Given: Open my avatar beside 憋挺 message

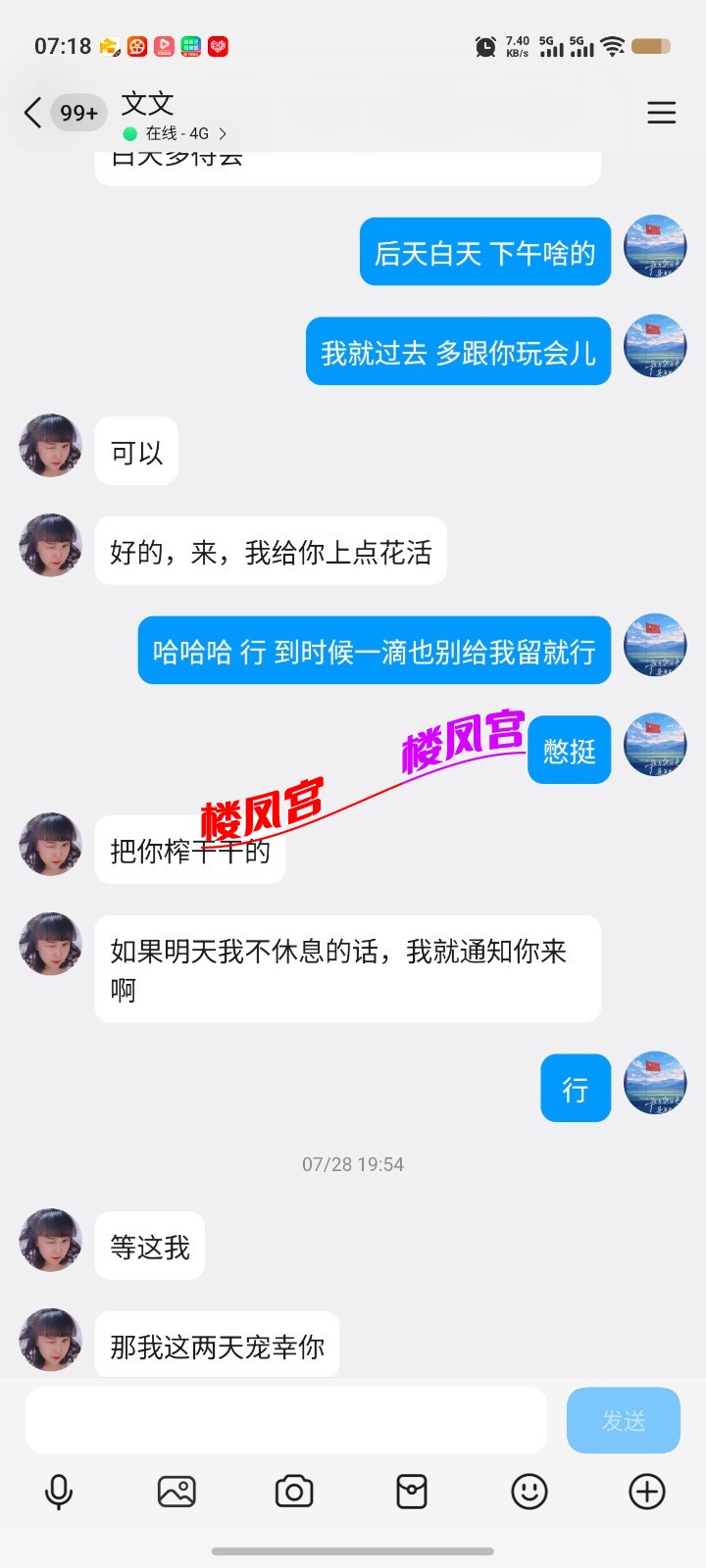Looking at the screenshot, I should 655,745.
